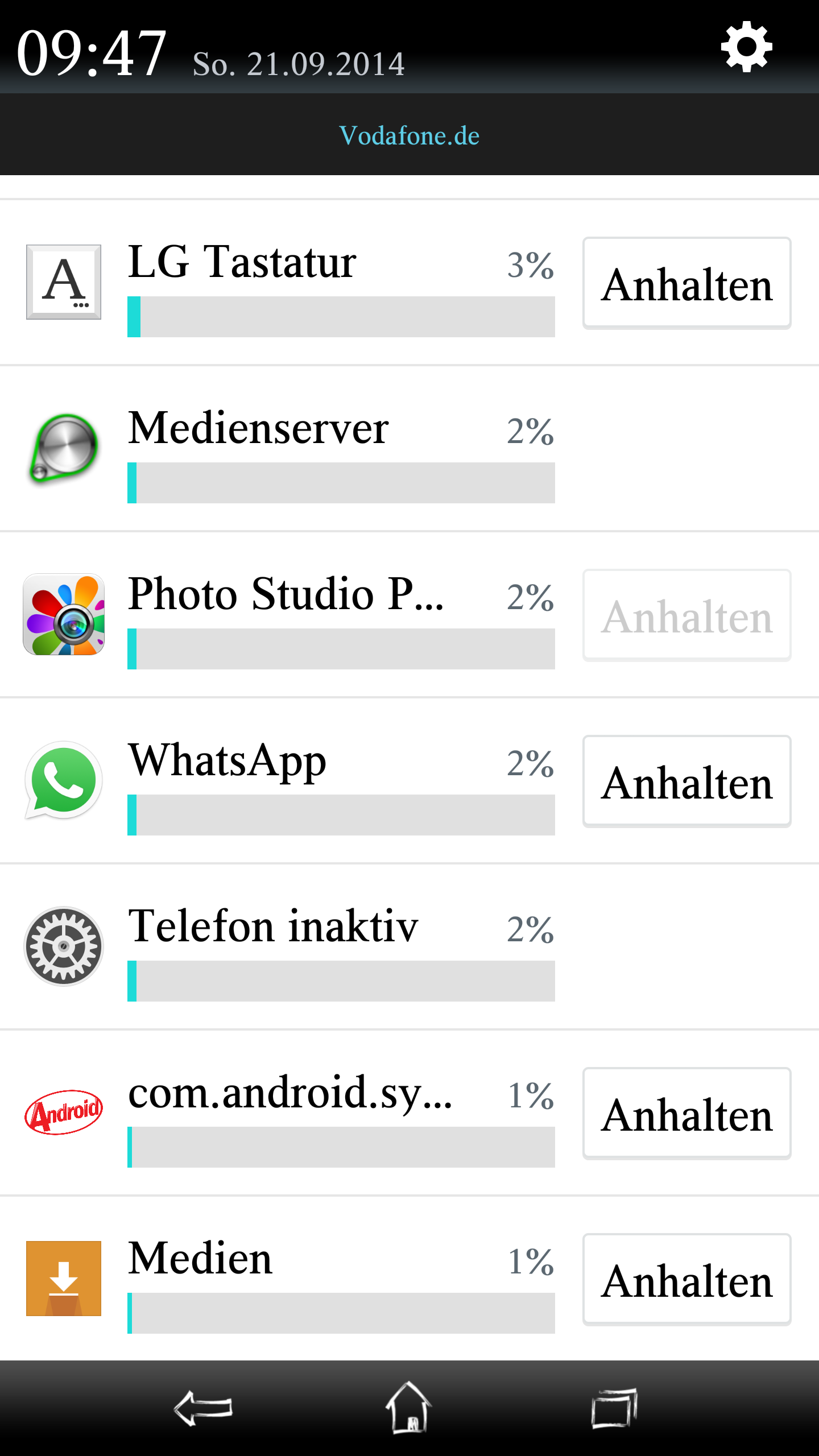Stop LG Tastatur with its Anhalten button
This screenshot has height=1456, width=819.
point(687,283)
